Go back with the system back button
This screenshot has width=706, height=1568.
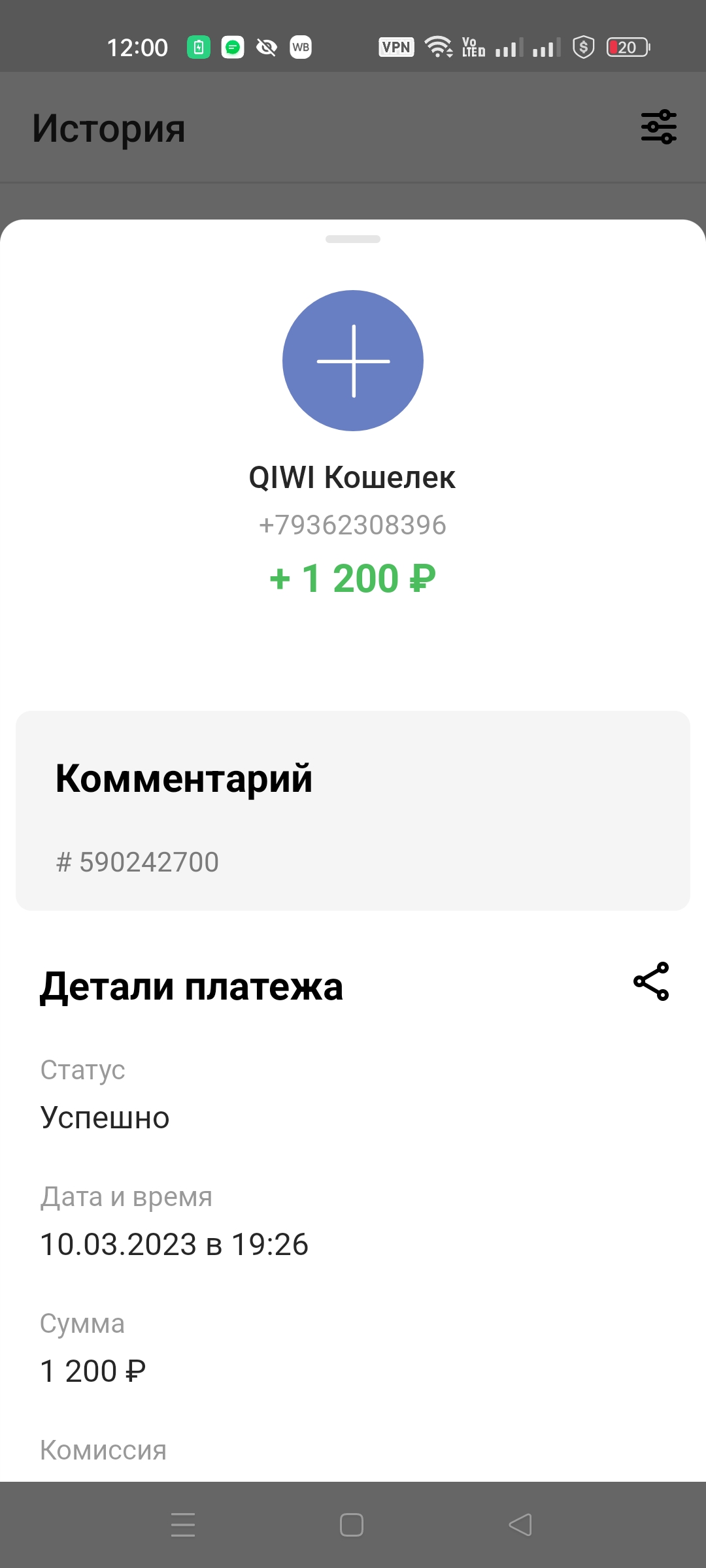[520, 1525]
